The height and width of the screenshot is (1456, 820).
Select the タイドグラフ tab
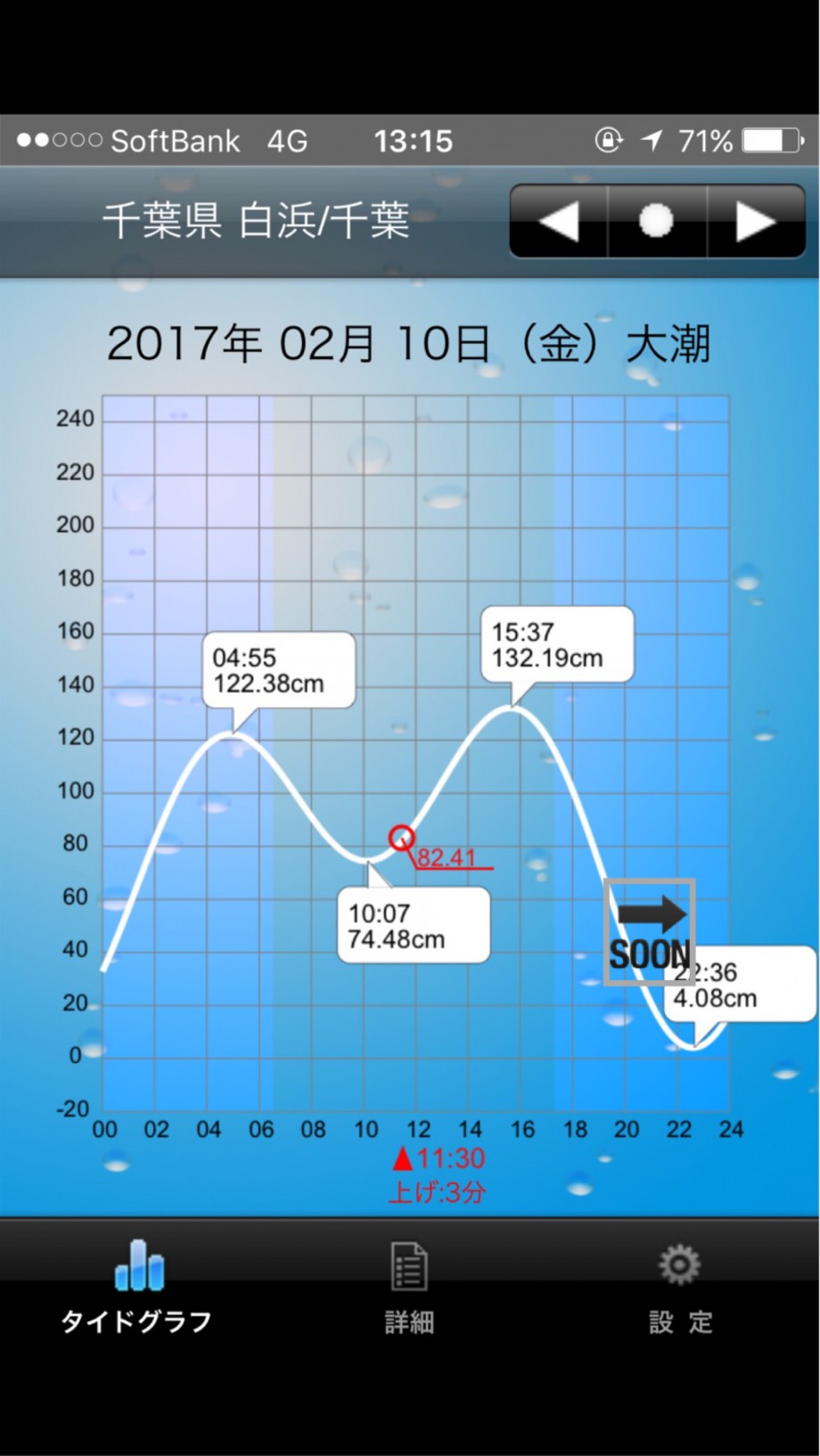[137, 1287]
